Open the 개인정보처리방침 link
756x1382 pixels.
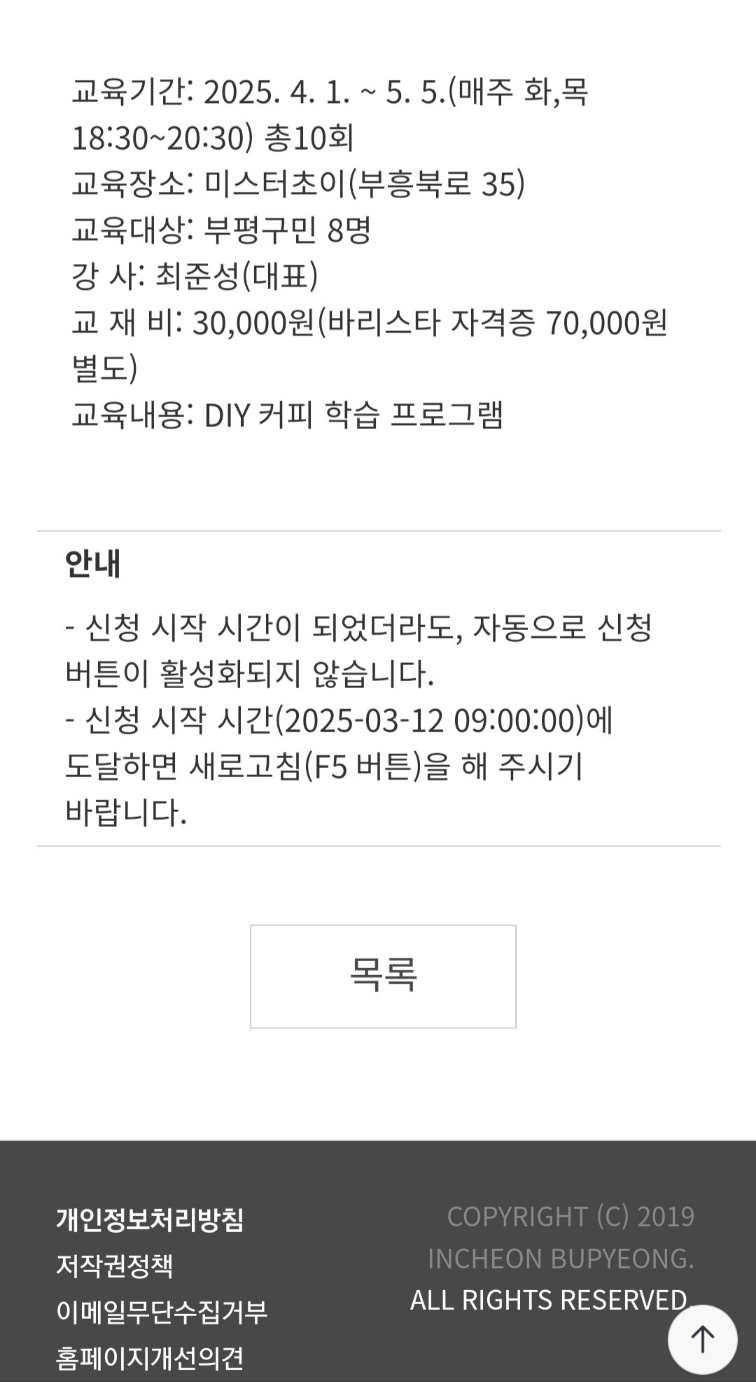click(150, 1219)
